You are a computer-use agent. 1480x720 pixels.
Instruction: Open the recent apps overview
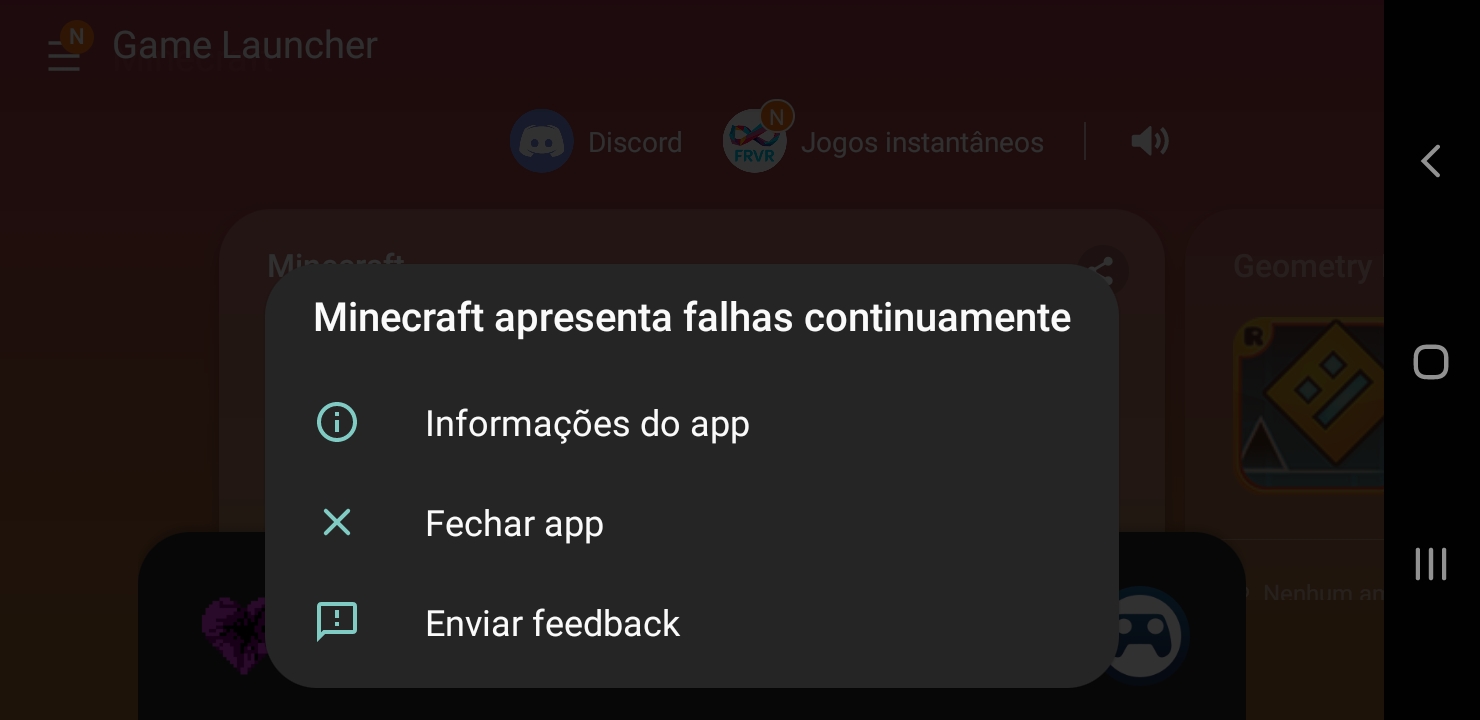[1431, 564]
